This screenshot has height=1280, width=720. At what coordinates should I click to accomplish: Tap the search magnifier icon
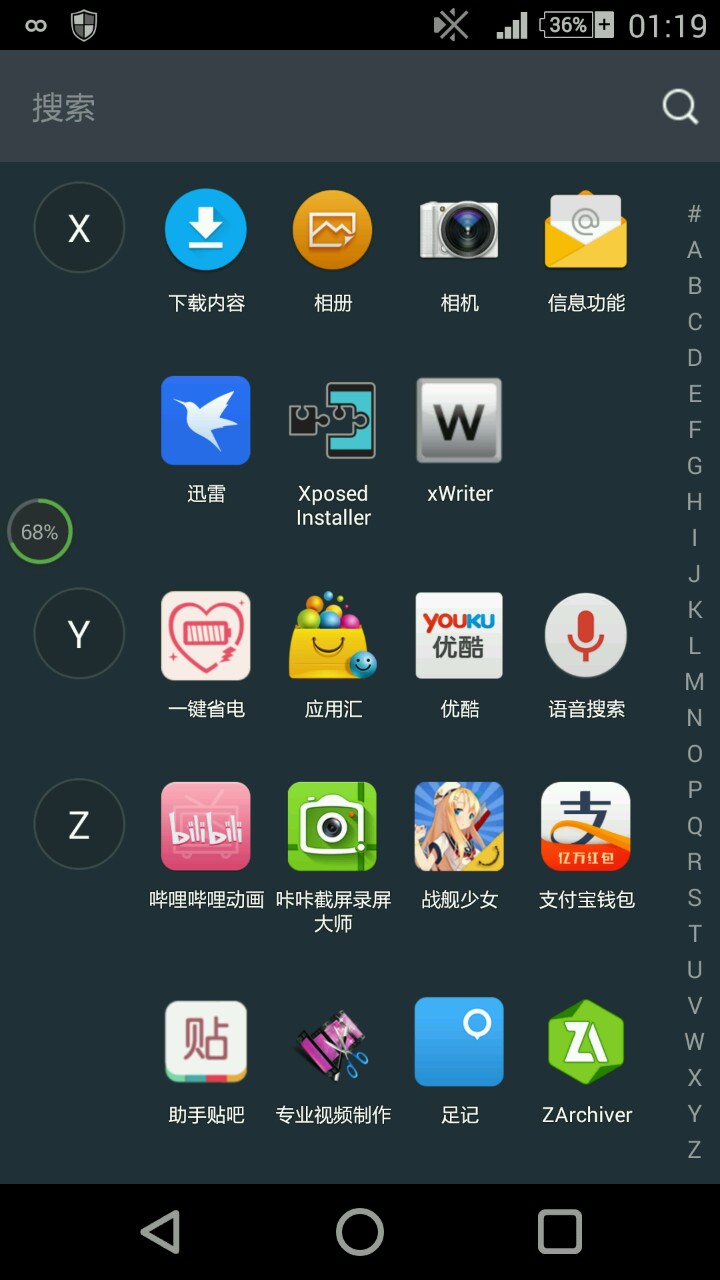(680, 106)
